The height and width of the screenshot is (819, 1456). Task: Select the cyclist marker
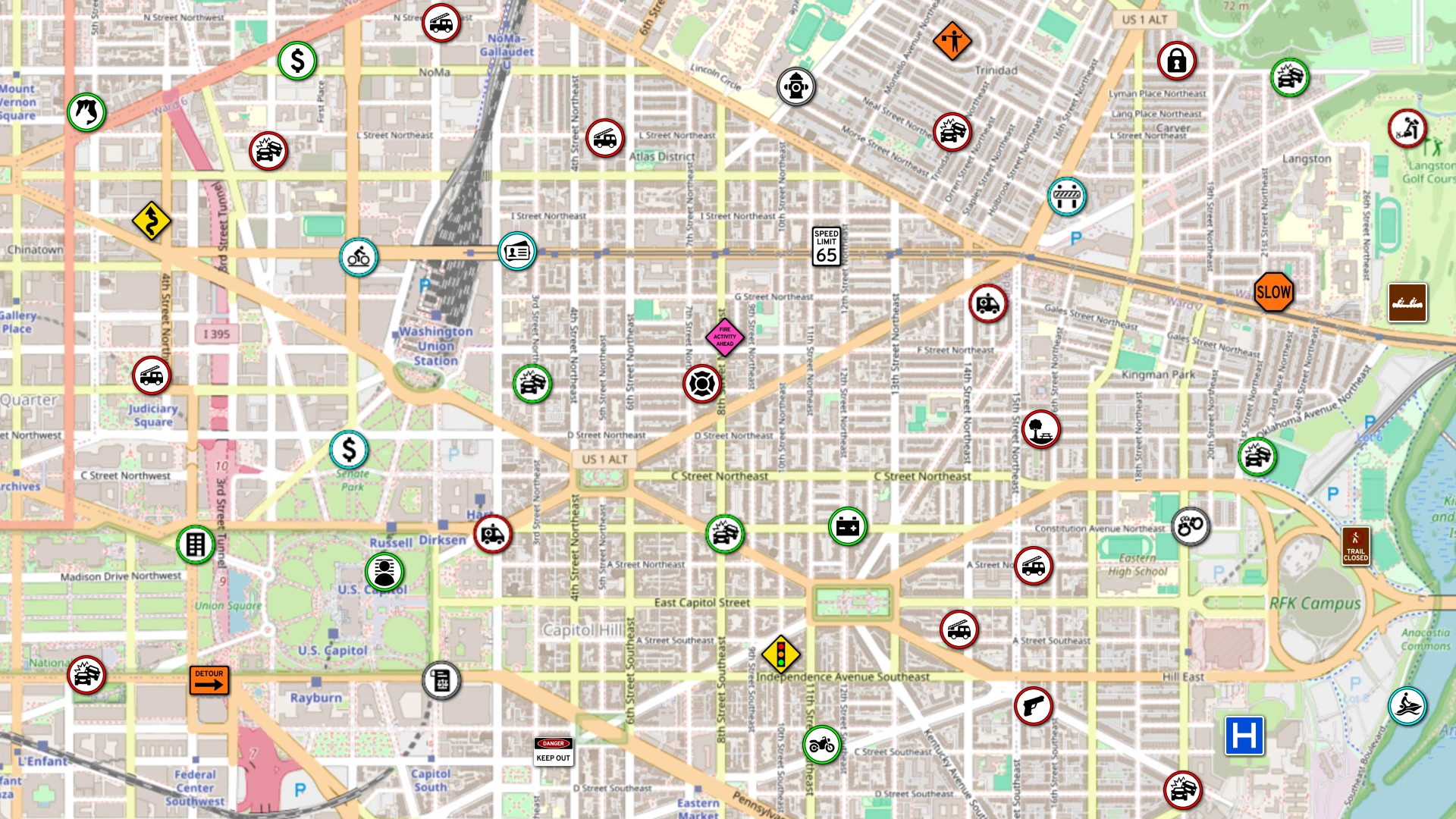click(x=359, y=257)
